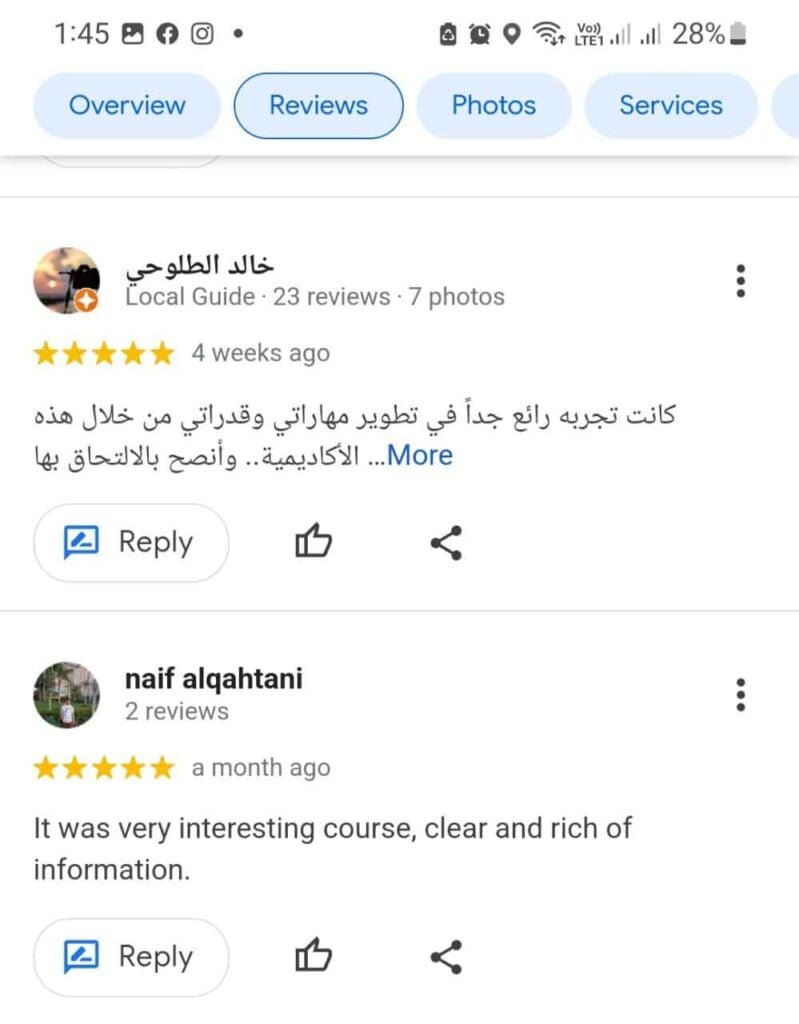
Task: Share naif alqahtani's review
Action: pyautogui.click(x=446, y=957)
